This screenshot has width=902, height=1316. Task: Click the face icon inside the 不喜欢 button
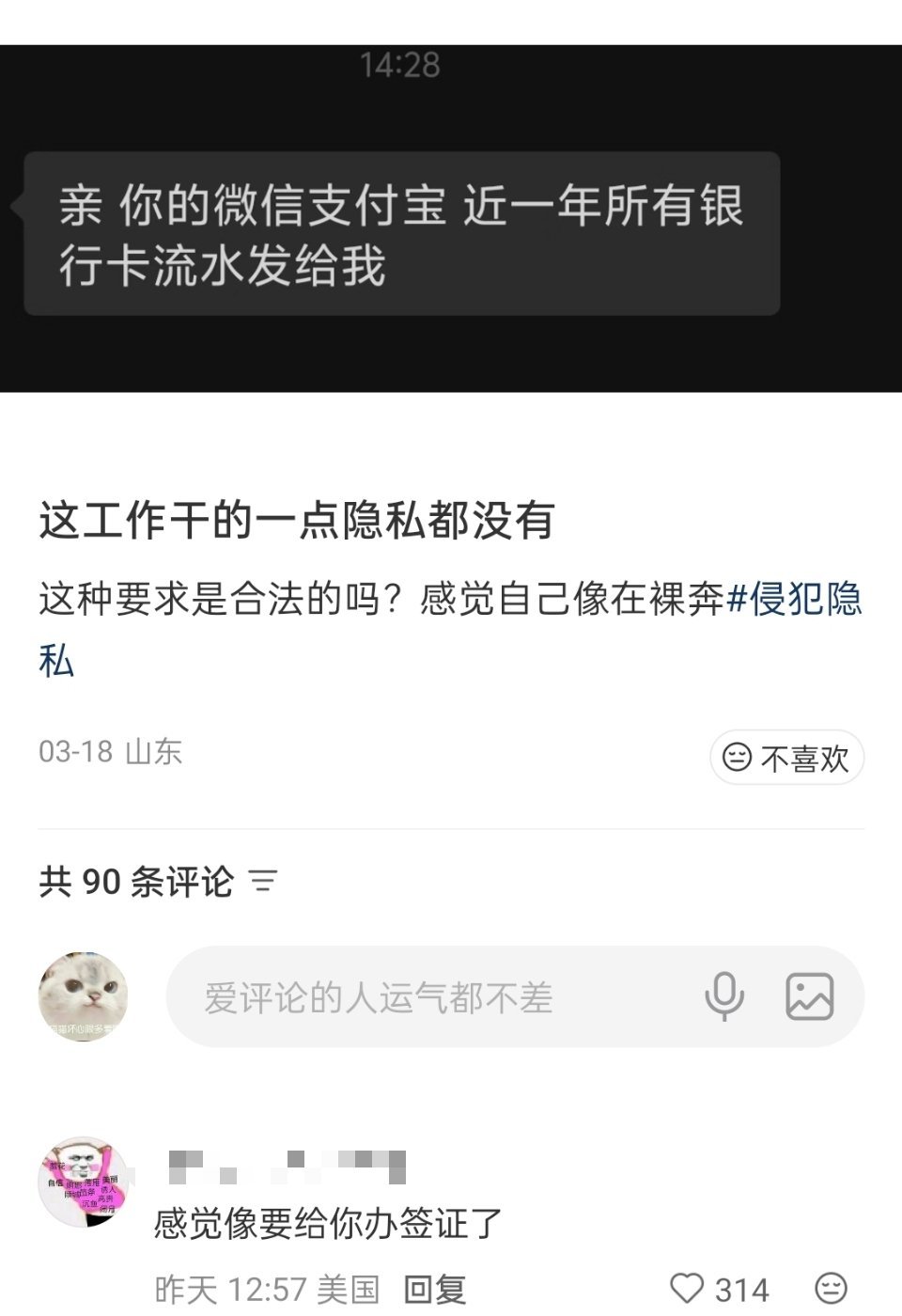tap(737, 758)
